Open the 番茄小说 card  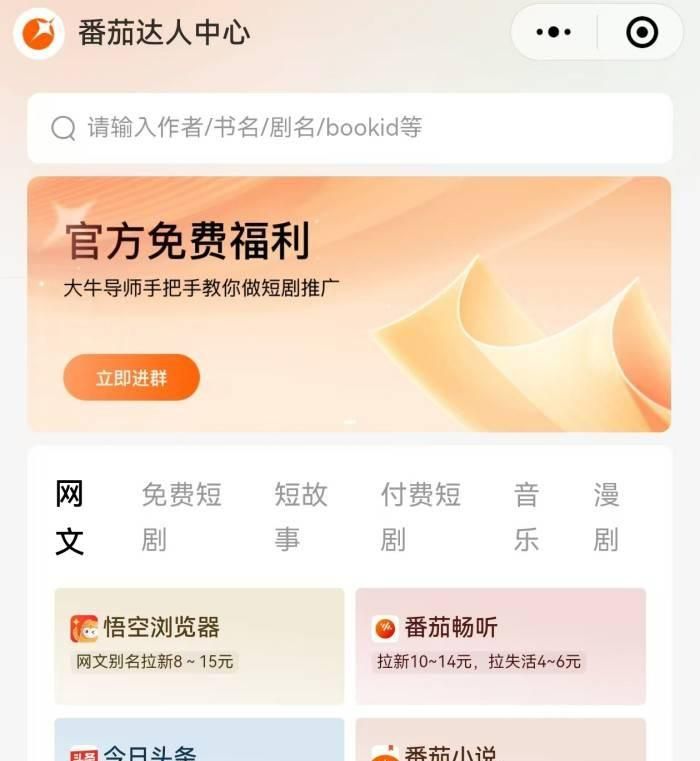pyautogui.click(x=500, y=742)
